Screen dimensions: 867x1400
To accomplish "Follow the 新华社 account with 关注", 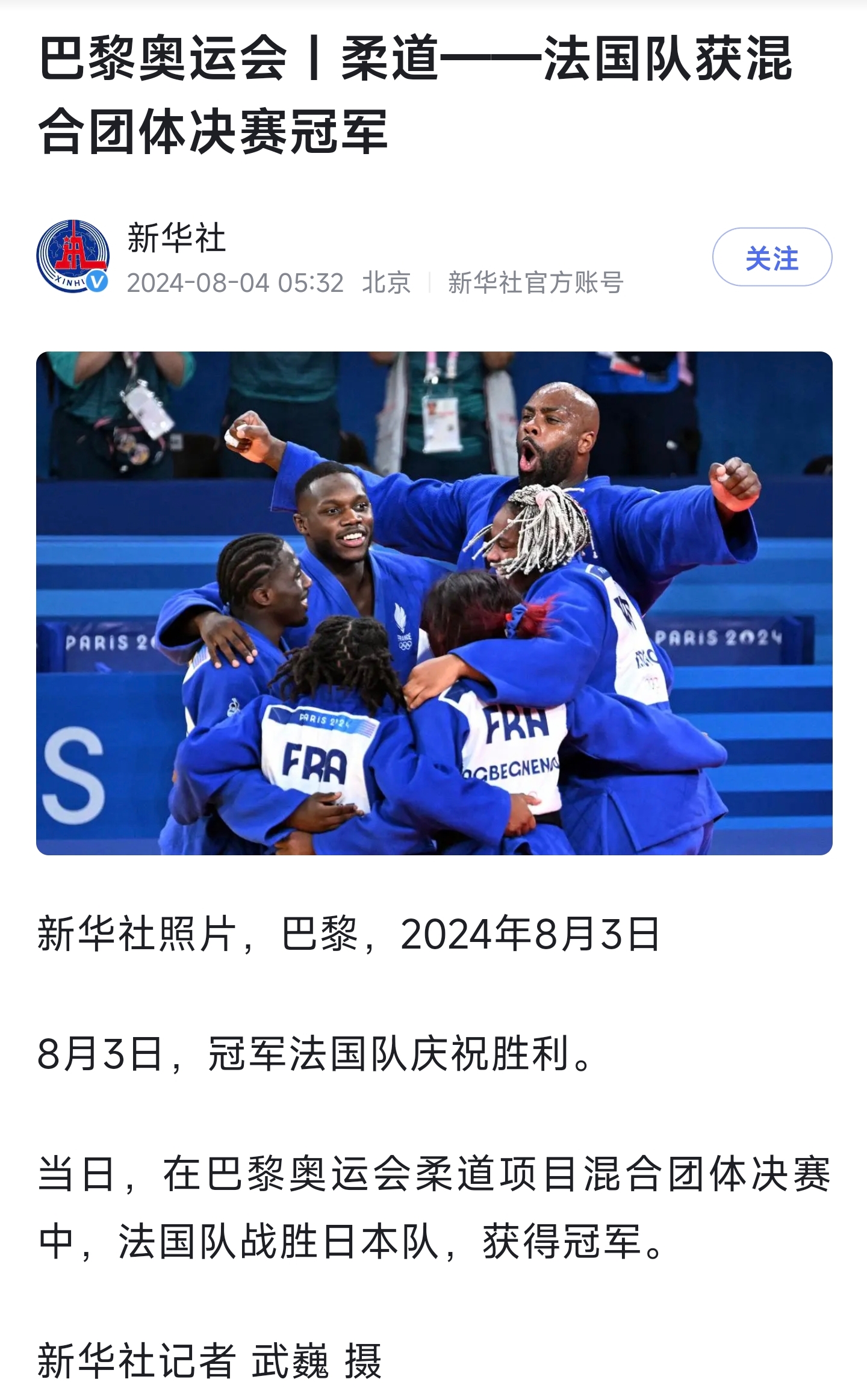I will [772, 258].
